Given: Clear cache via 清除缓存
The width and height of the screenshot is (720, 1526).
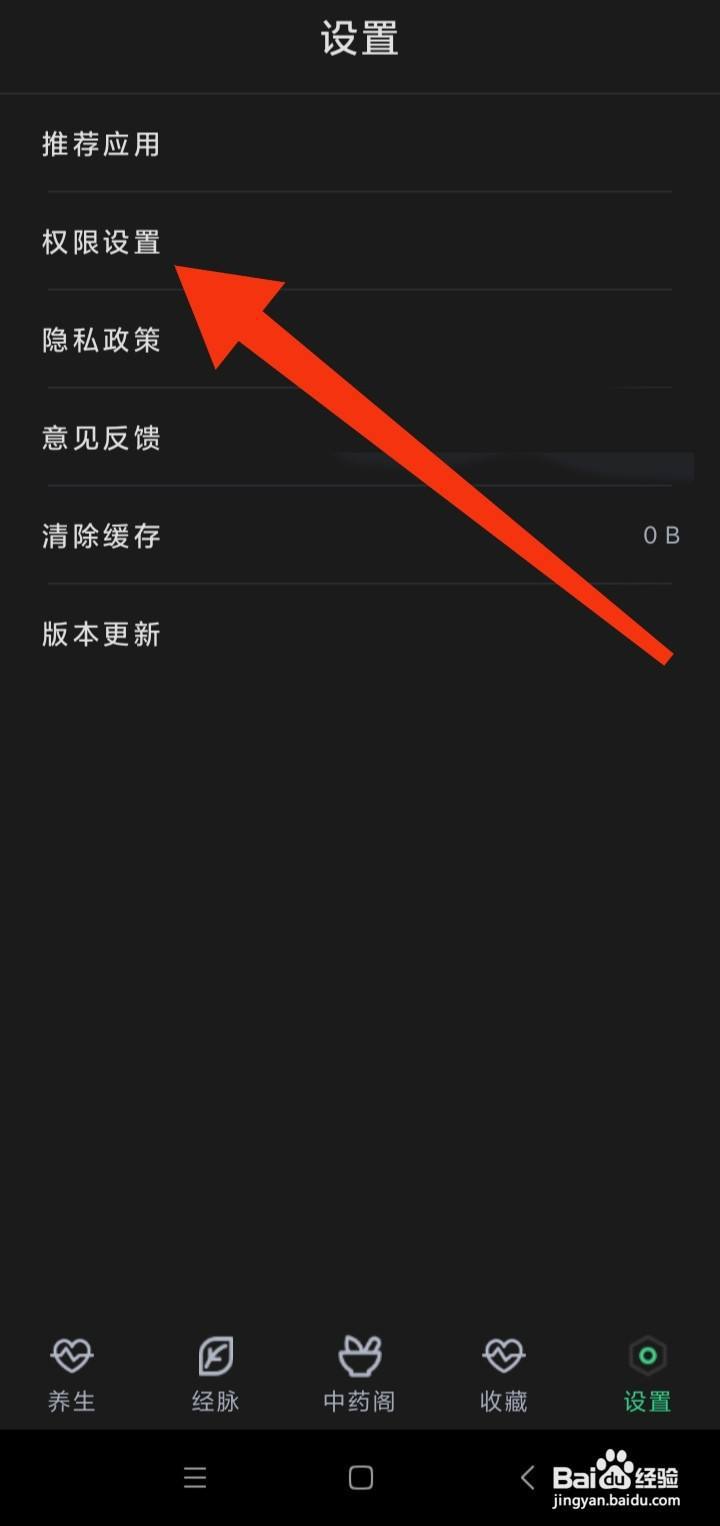Looking at the screenshot, I should (x=100, y=536).
